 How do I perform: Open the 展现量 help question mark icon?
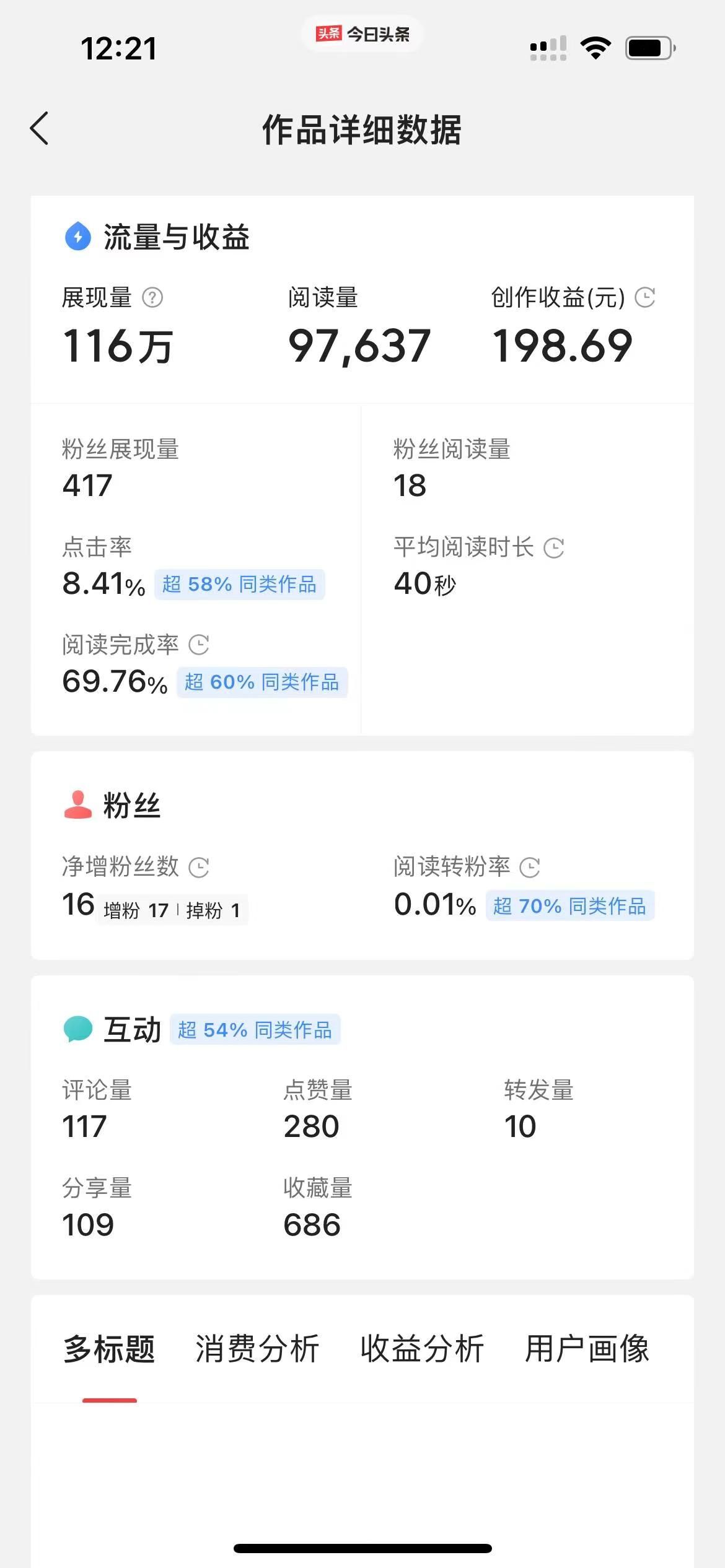click(153, 298)
